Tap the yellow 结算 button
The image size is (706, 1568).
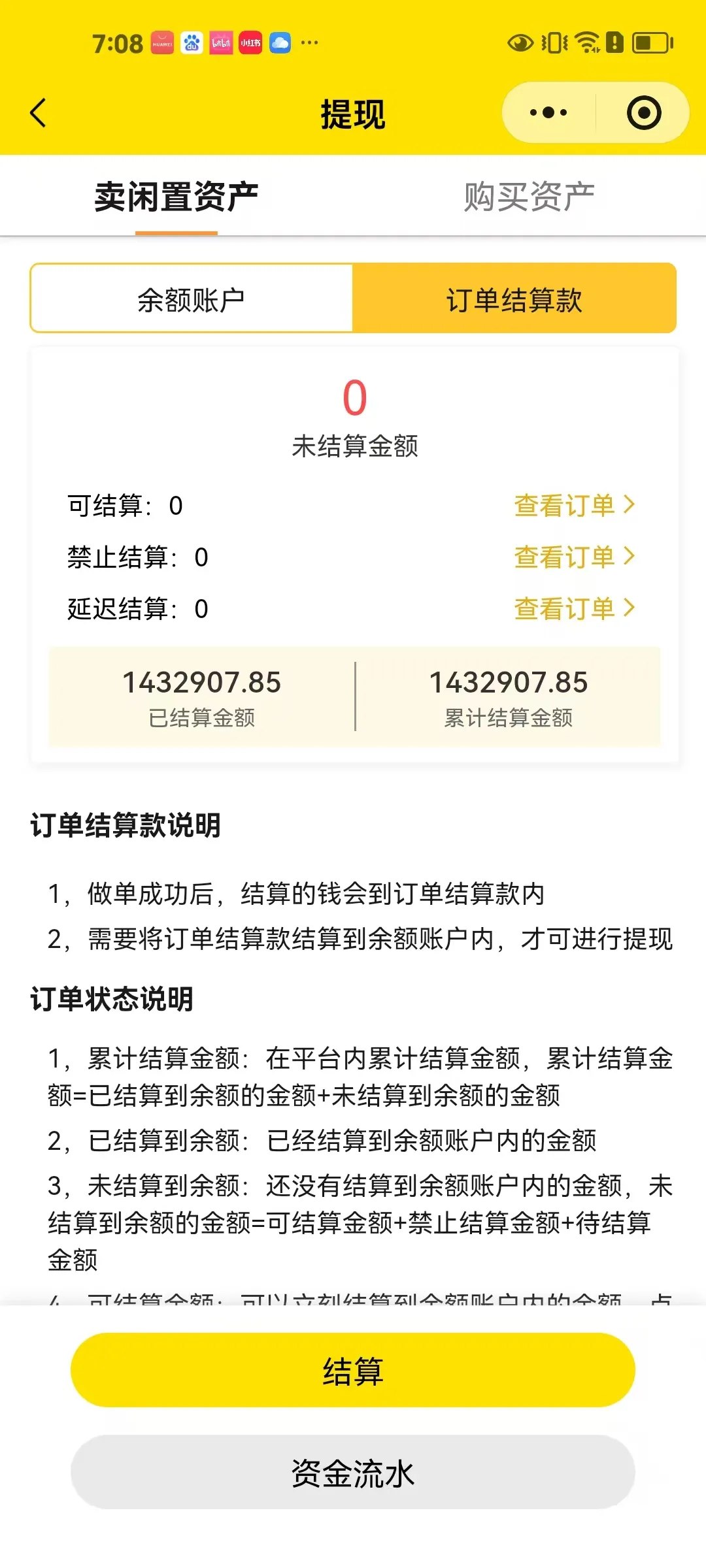[x=353, y=1370]
